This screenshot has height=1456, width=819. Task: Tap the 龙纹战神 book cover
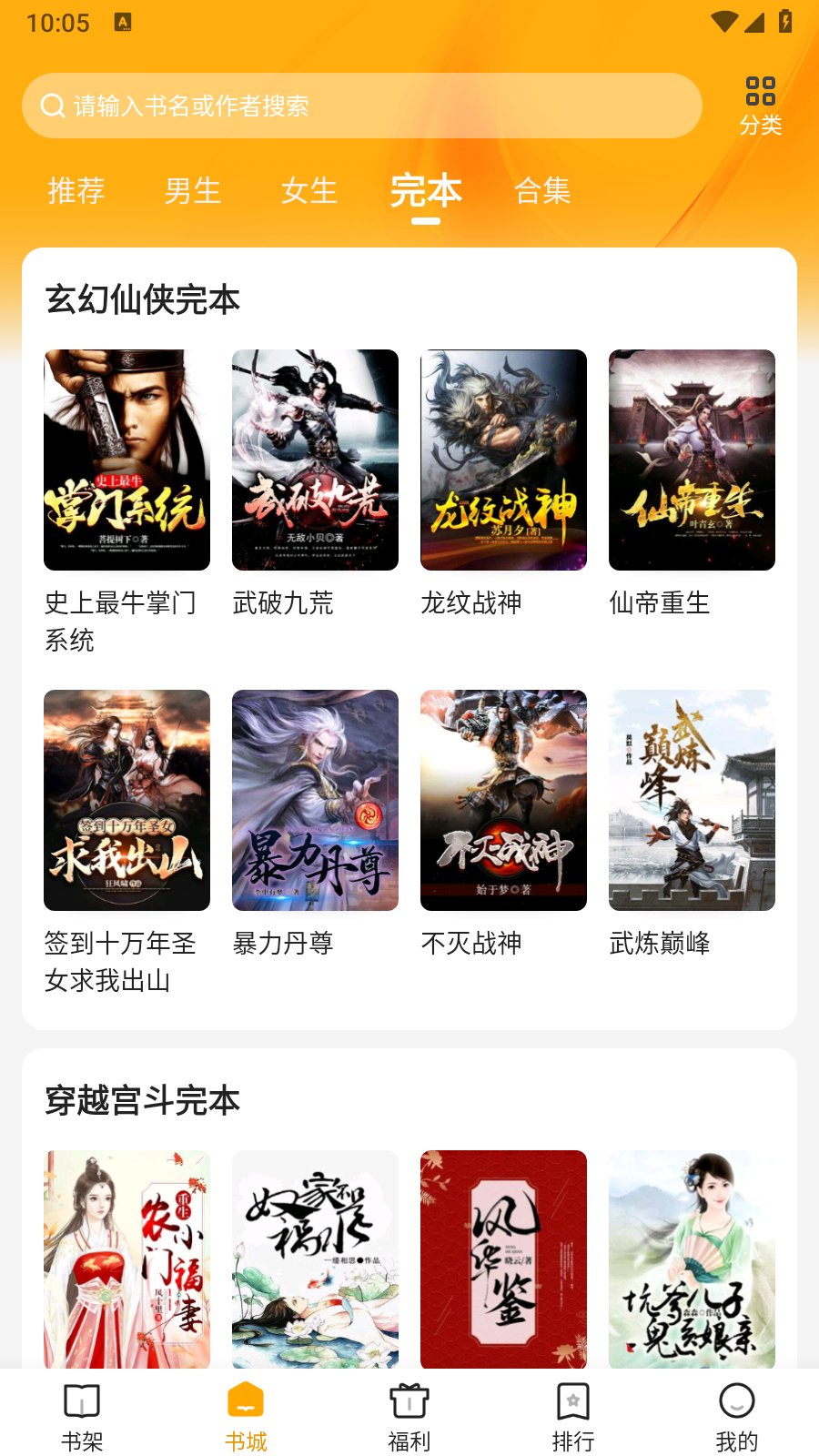503,460
